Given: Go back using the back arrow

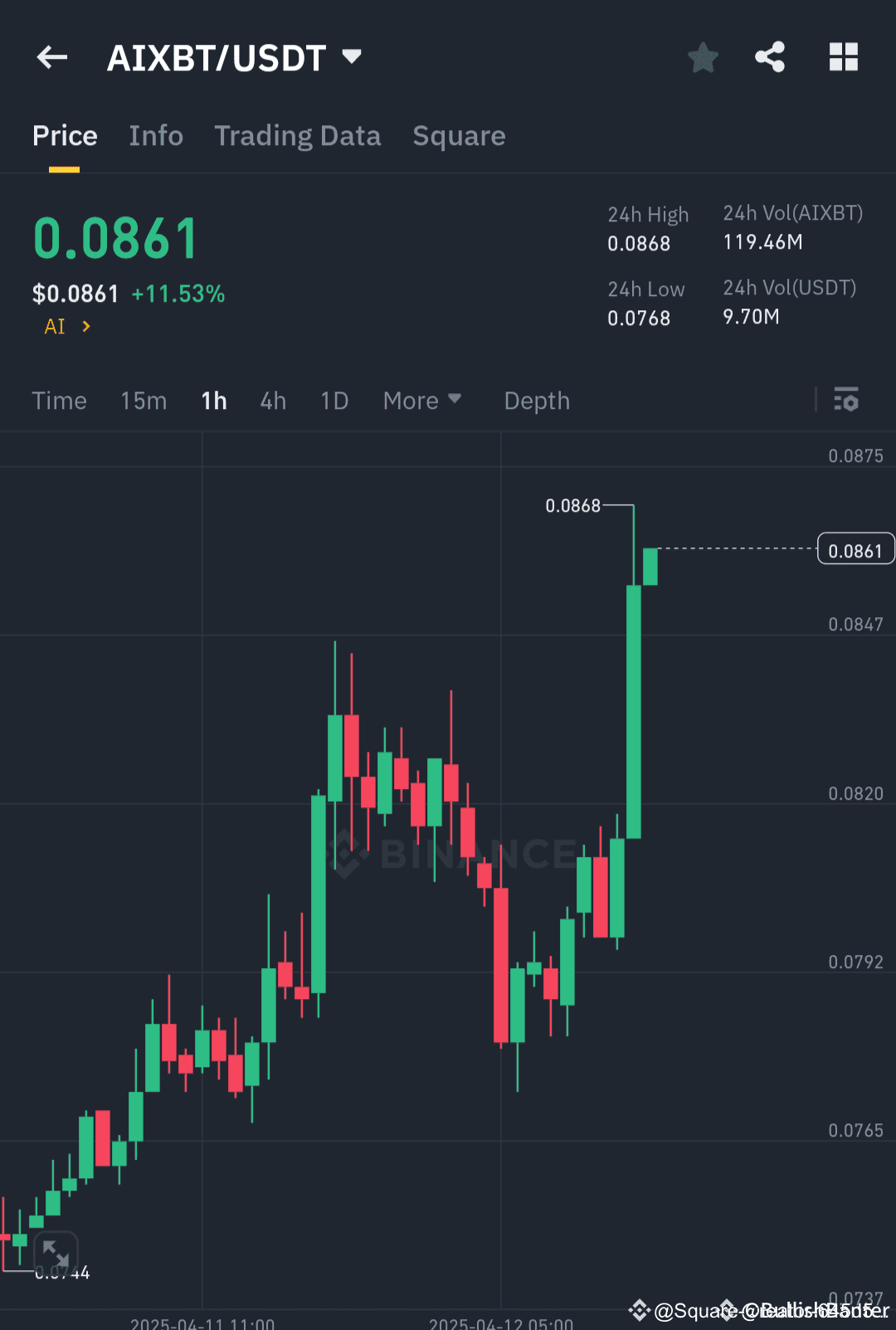Looking at the screenshot, I should pyautogui.click(x=51, y=56).
